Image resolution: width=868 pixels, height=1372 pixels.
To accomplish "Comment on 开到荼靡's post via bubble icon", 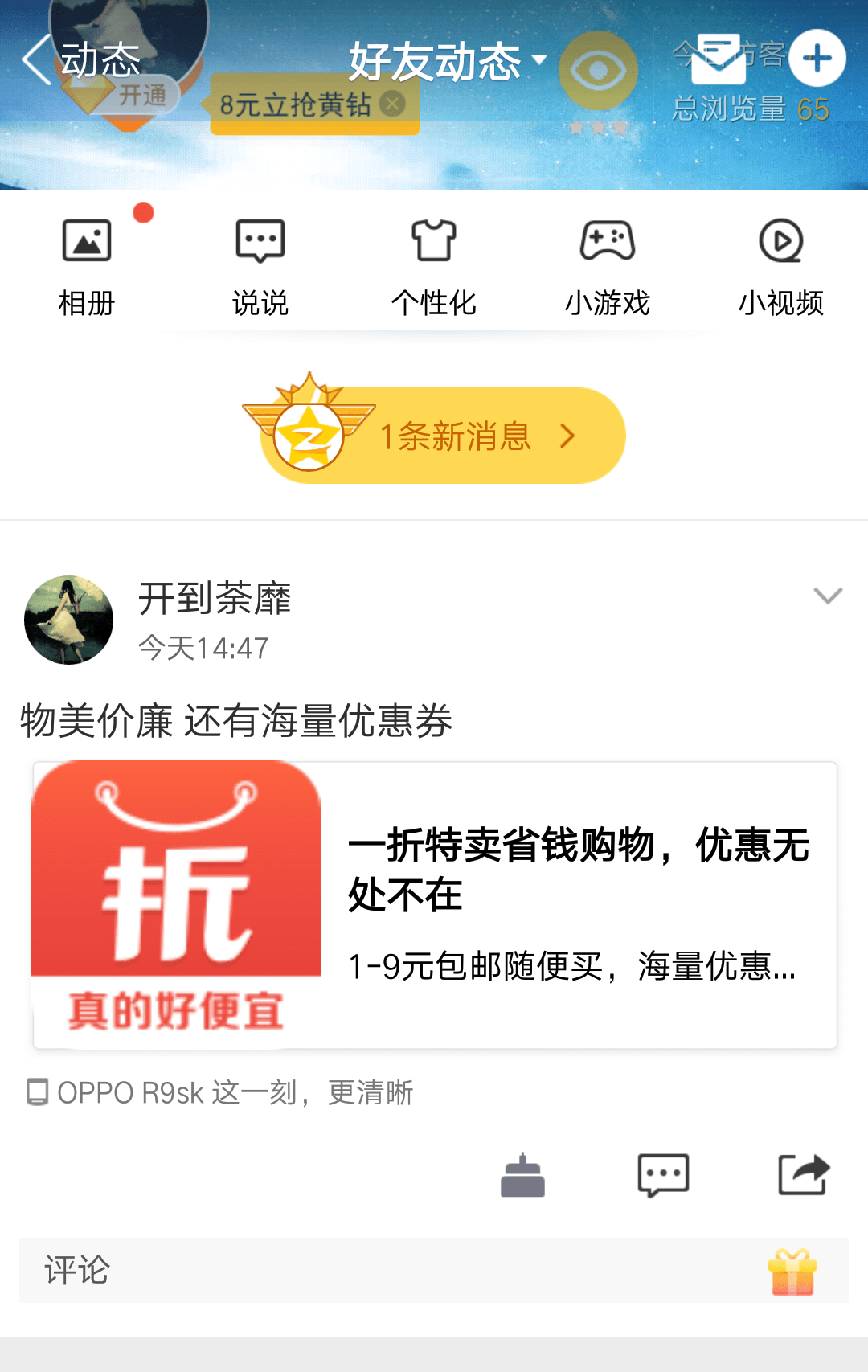I will tap(663, 1176).
